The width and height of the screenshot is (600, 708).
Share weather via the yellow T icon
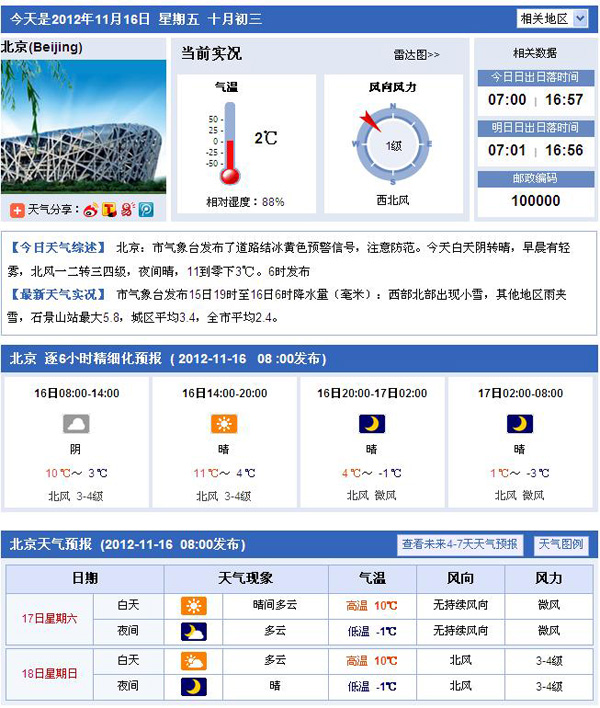coord(109,210)
